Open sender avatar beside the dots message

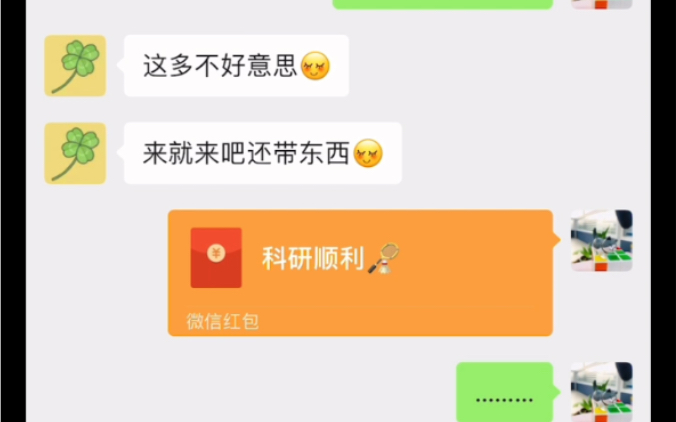[601, 392]
